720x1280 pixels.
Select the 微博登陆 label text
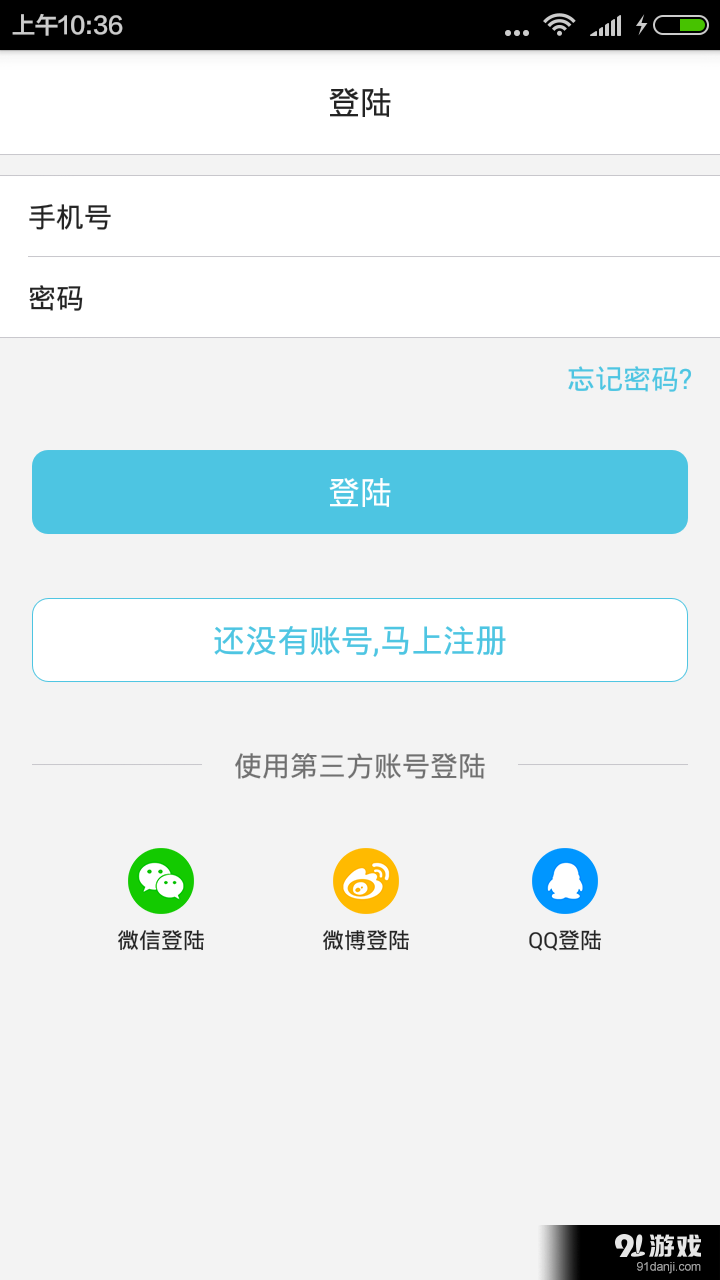pyautogui.click(x=365, y=940)
